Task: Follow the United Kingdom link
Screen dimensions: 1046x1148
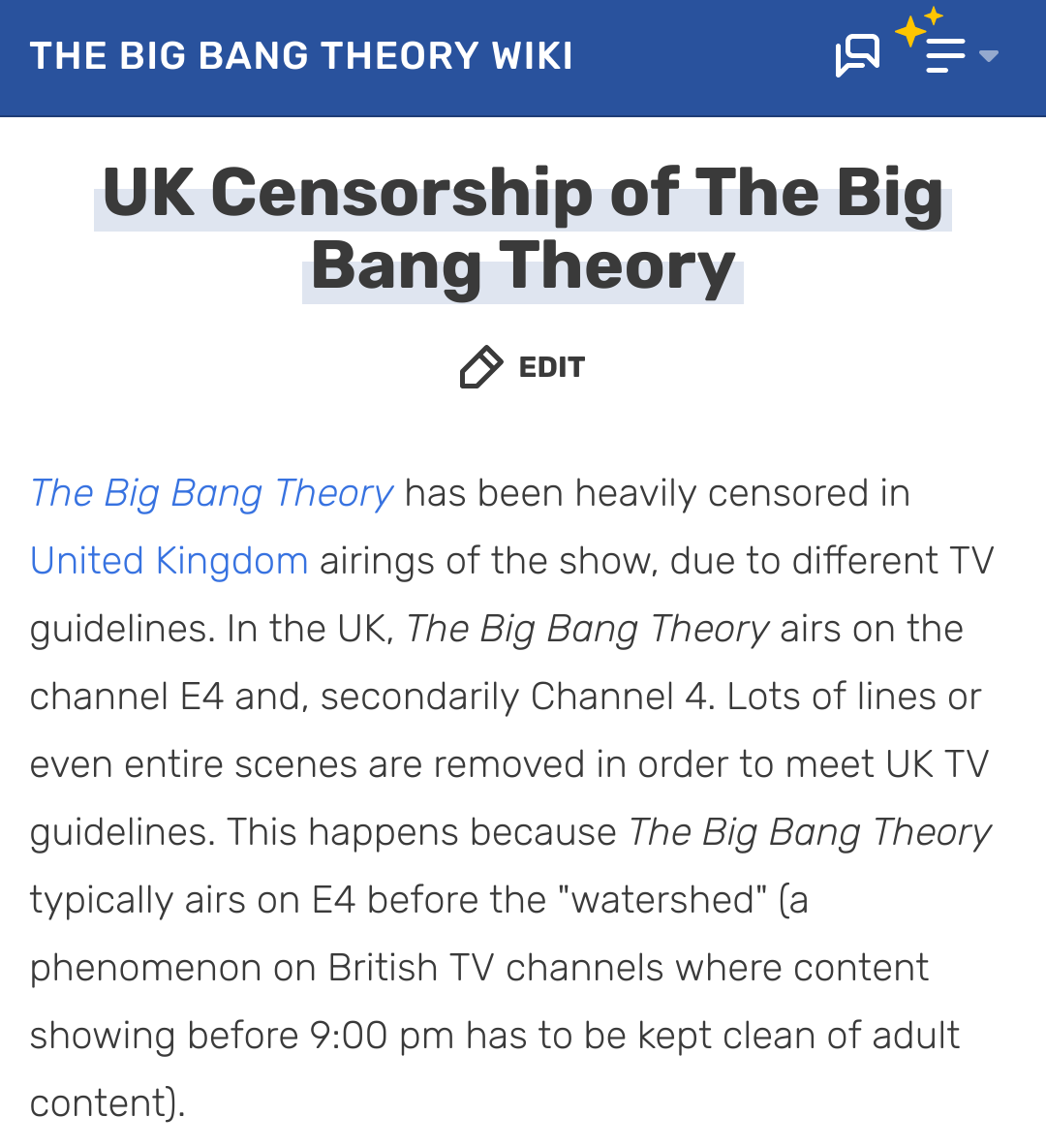Action: [169, 561]
